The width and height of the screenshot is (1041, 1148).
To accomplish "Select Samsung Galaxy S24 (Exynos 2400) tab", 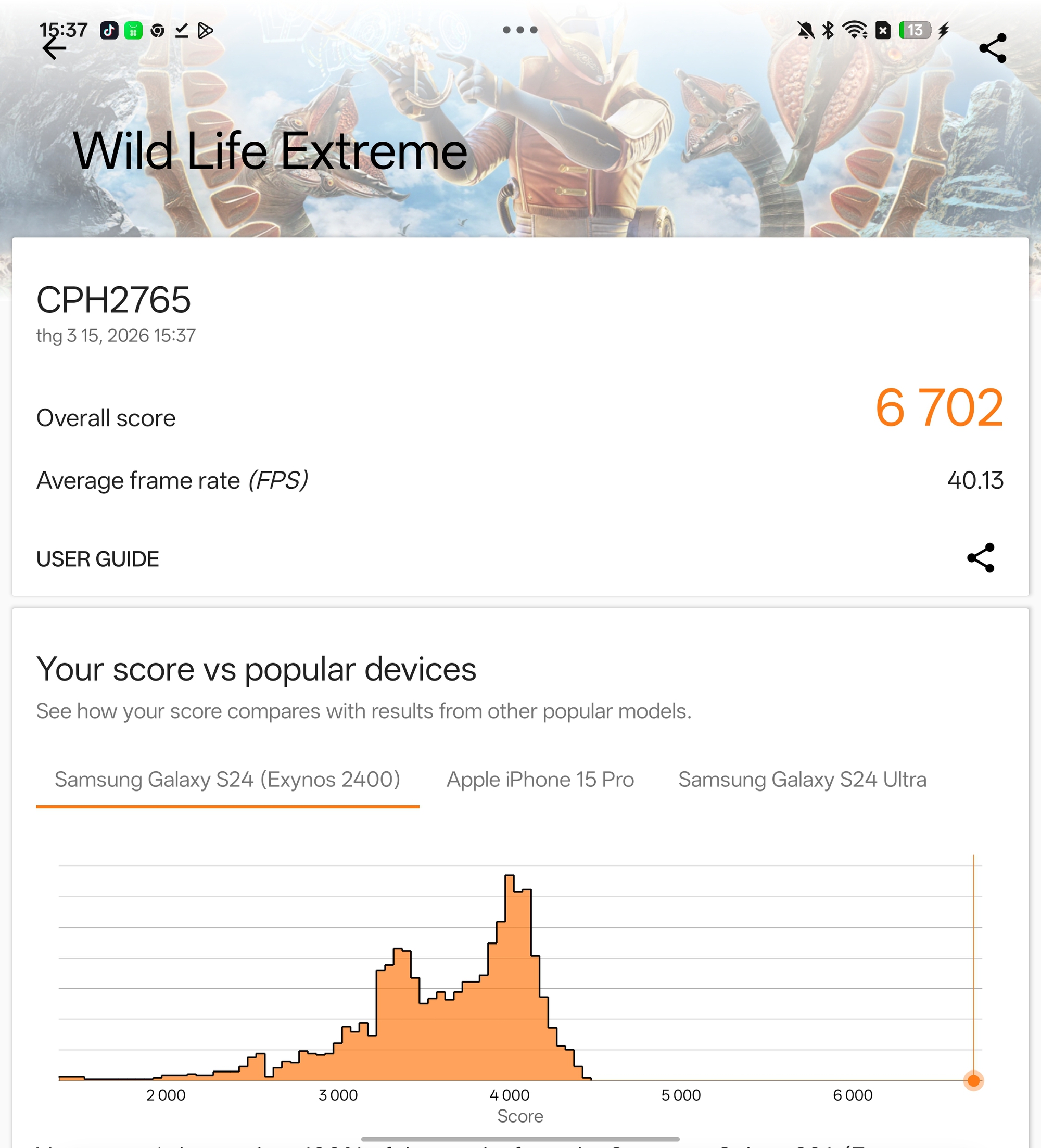I will tap(227, 780).
